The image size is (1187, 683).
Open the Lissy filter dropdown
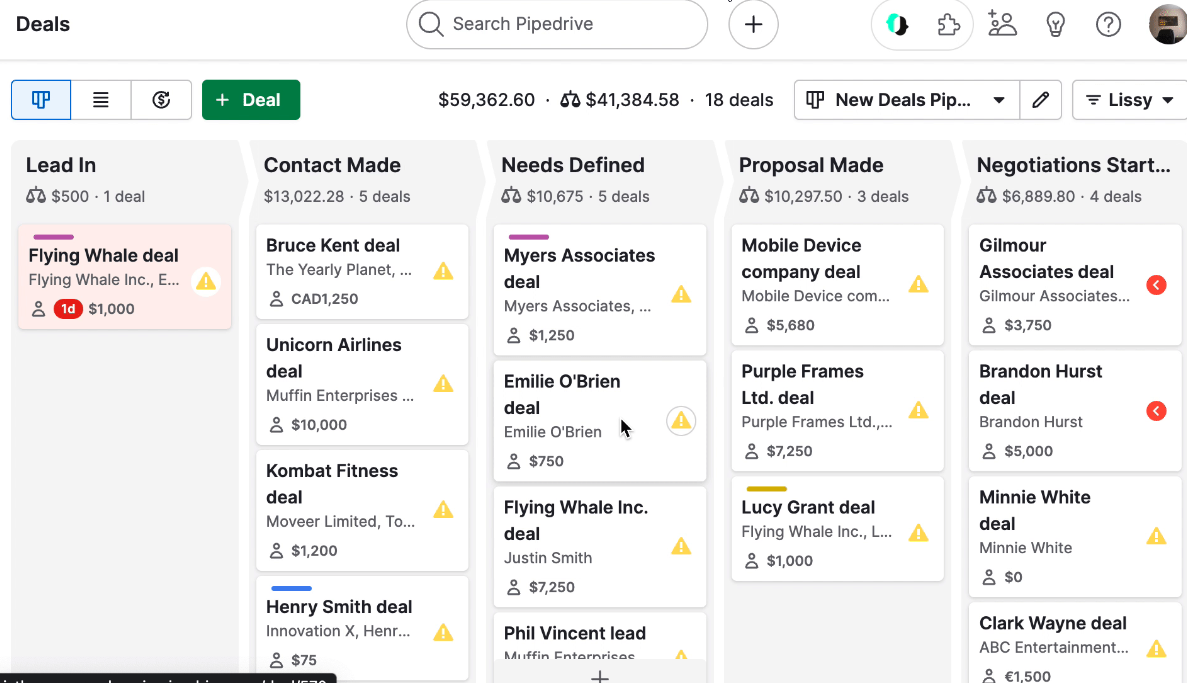tap(1130, 100)
